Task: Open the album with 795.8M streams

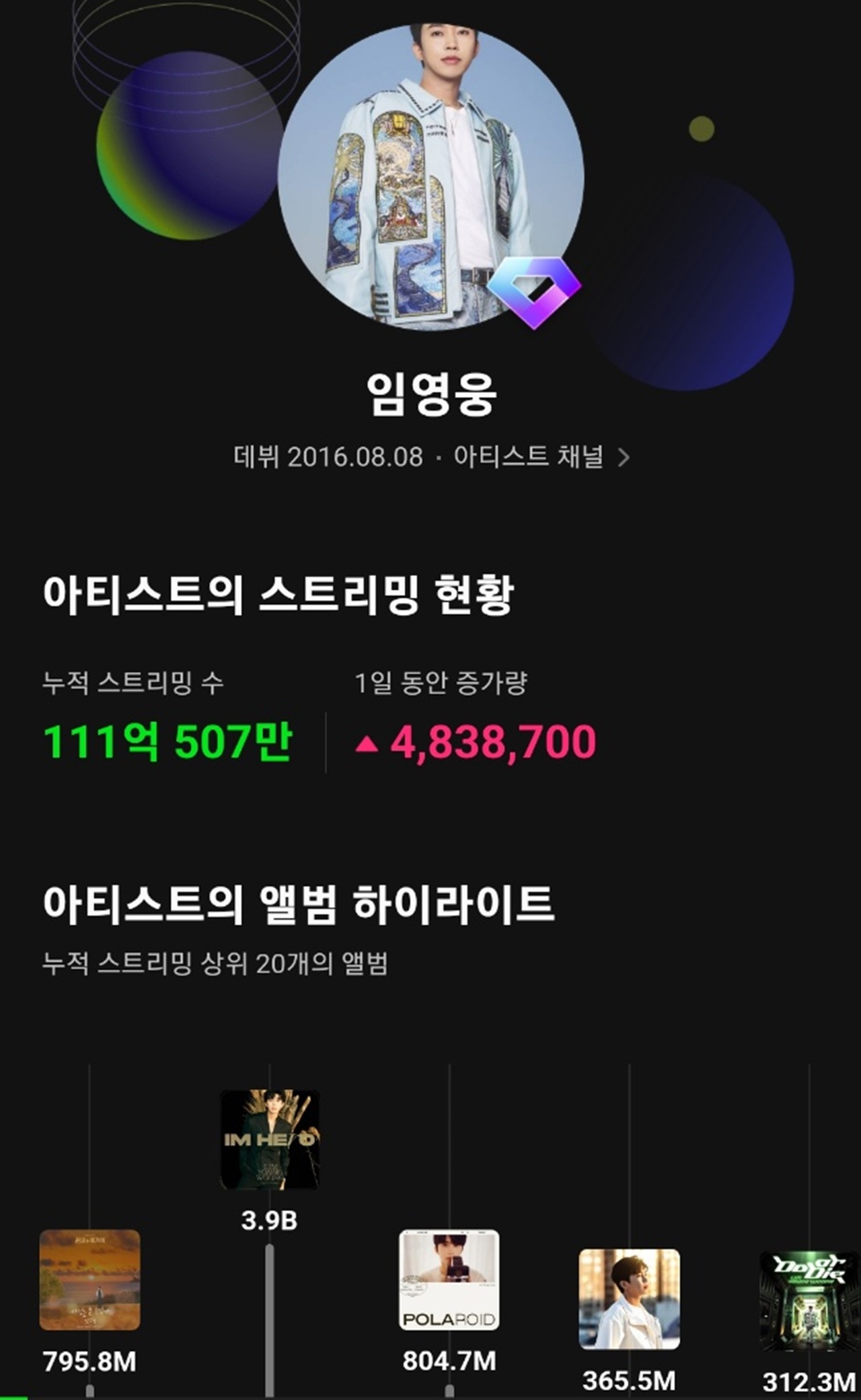Action: click(x=89, y=1280)
